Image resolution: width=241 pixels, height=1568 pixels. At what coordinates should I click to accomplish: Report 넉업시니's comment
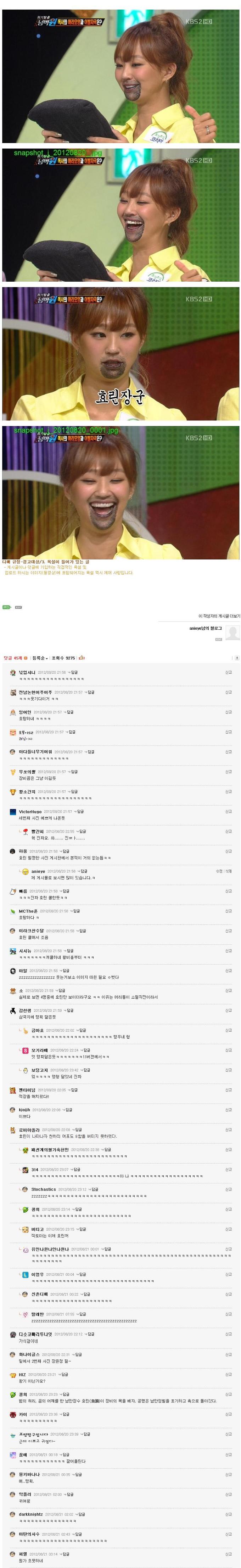point(228,673)
